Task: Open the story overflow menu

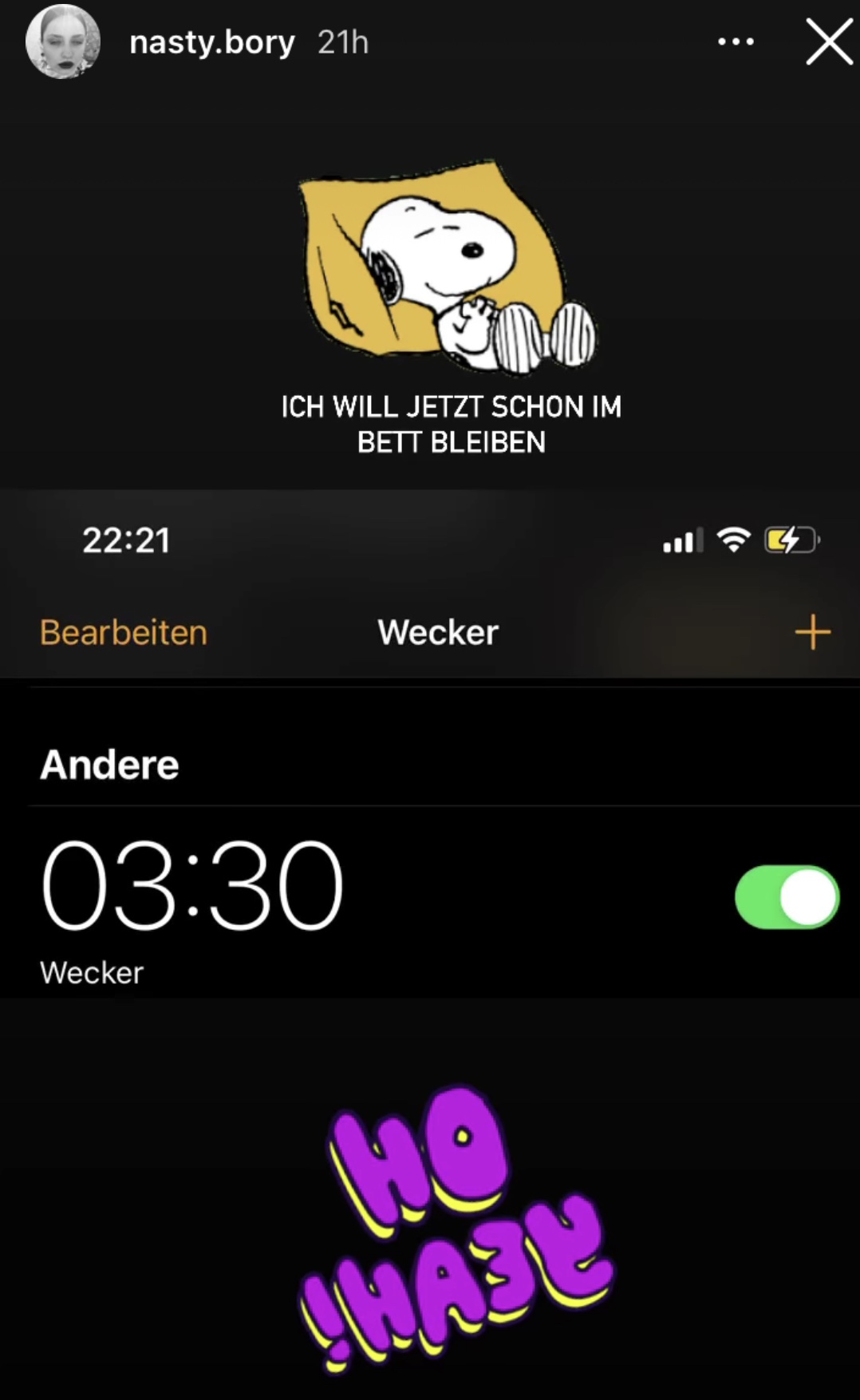Action: [736, 42]
